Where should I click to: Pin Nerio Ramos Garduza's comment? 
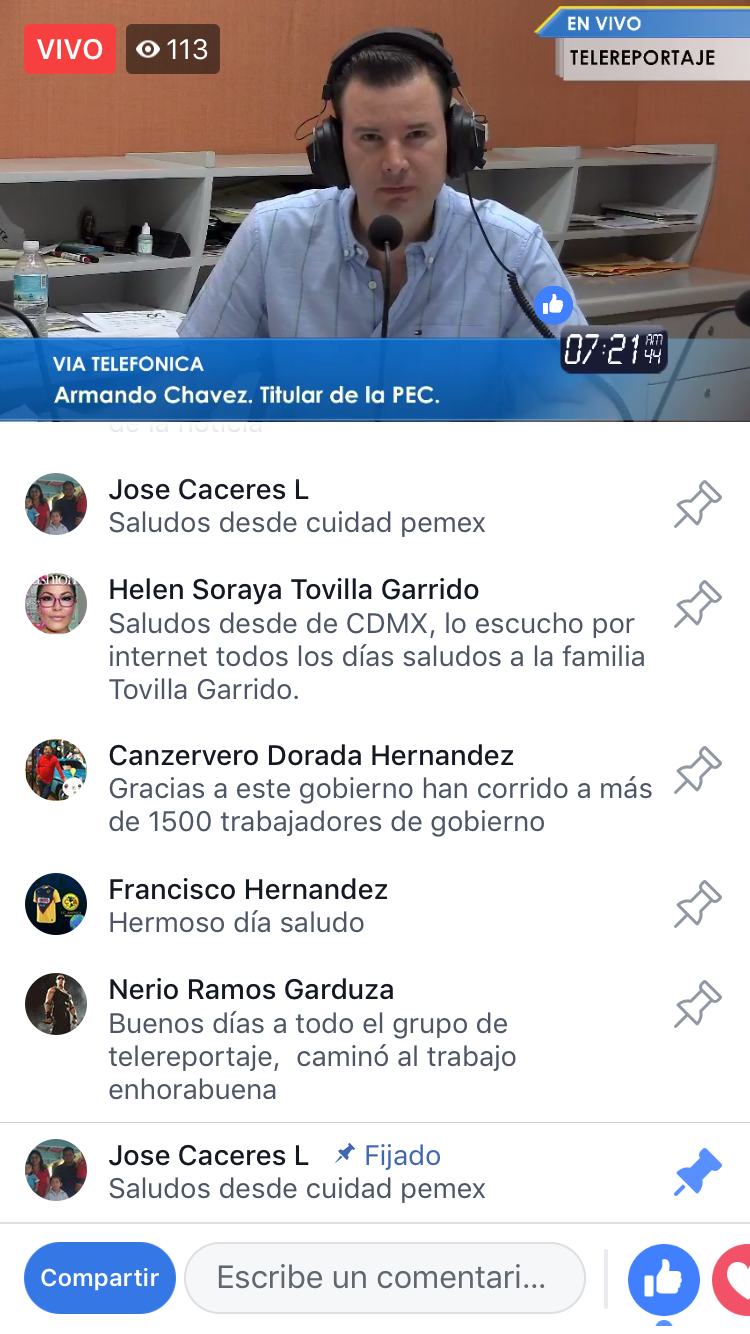click(697, 1005)
